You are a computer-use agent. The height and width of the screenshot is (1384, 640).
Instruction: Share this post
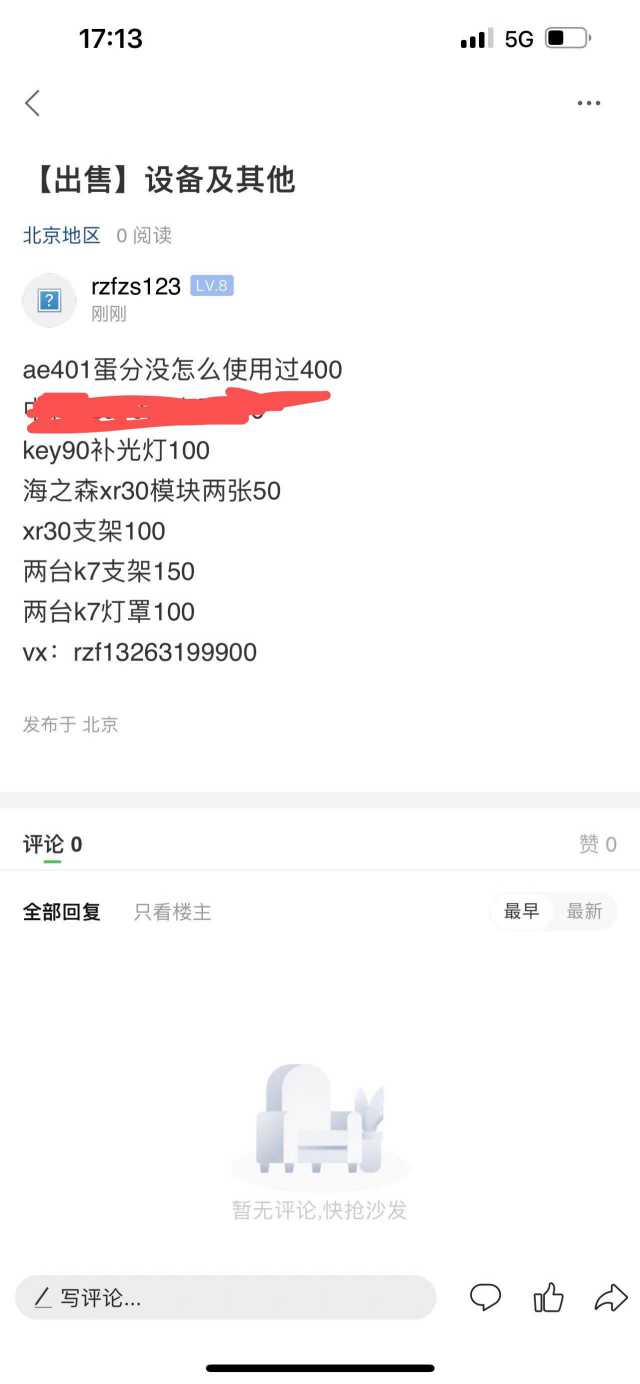(610, 1298)
